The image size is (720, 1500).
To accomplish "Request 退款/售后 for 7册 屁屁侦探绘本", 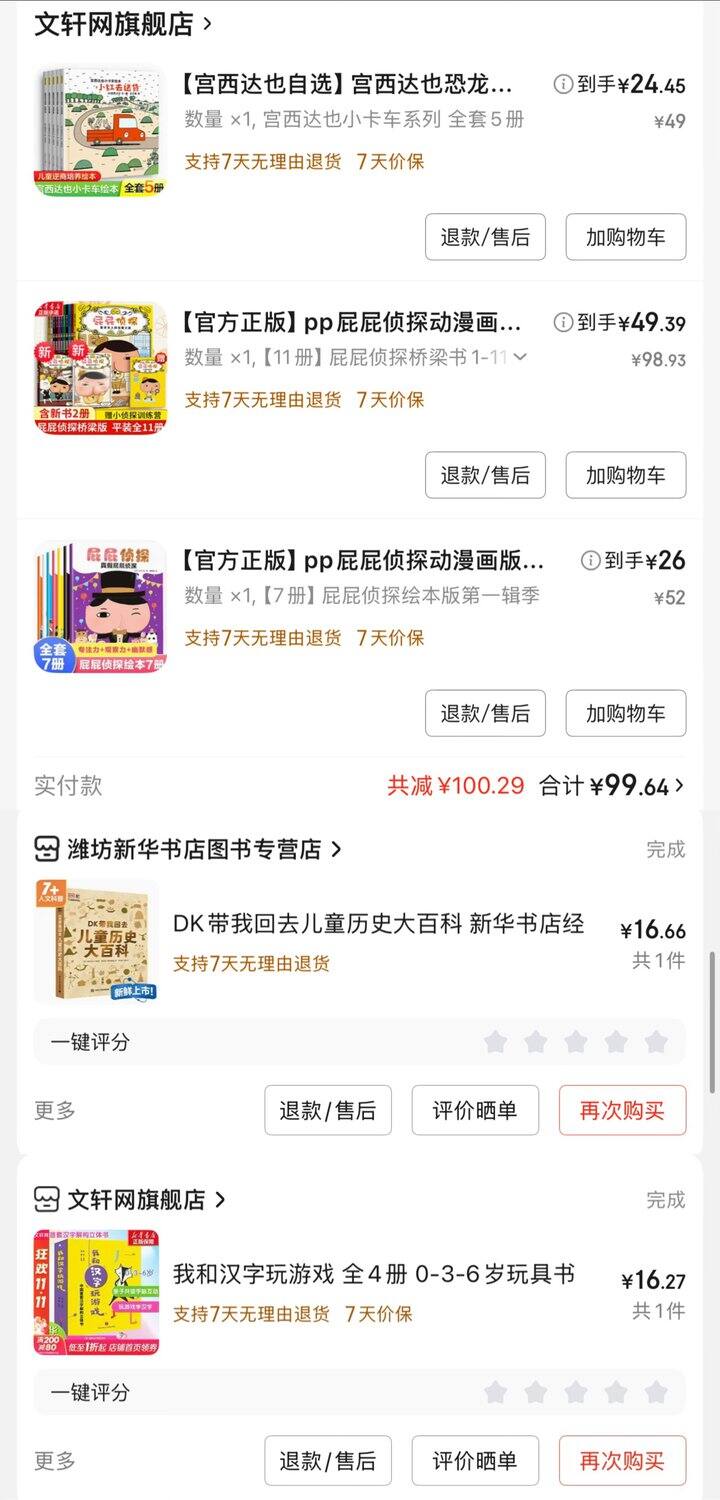I will click(485, 713).
